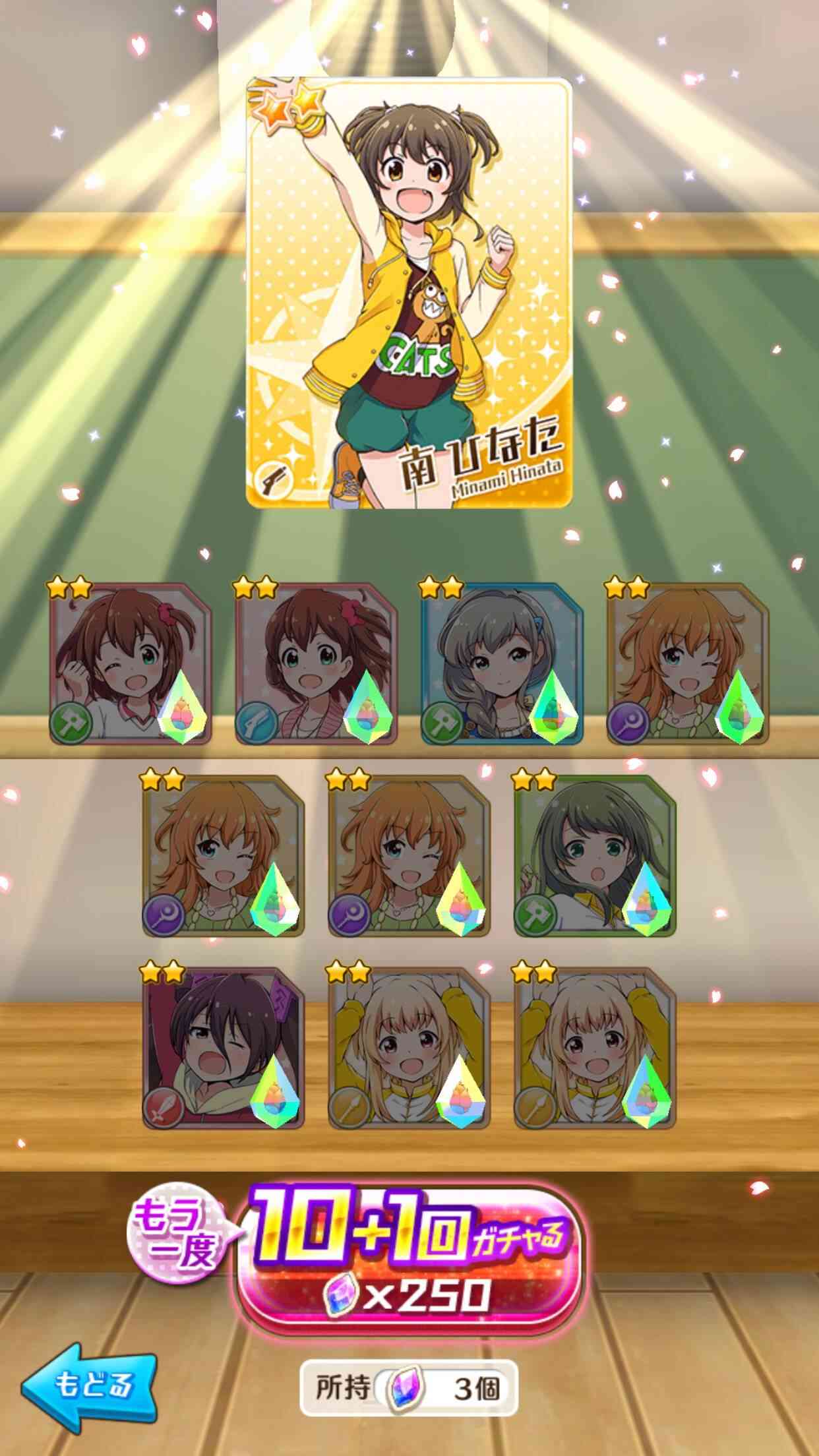Open the winking brown-haired girl with hammer icon
The width and height of the screenshot is (819, 1456).
tap(131, 663)
